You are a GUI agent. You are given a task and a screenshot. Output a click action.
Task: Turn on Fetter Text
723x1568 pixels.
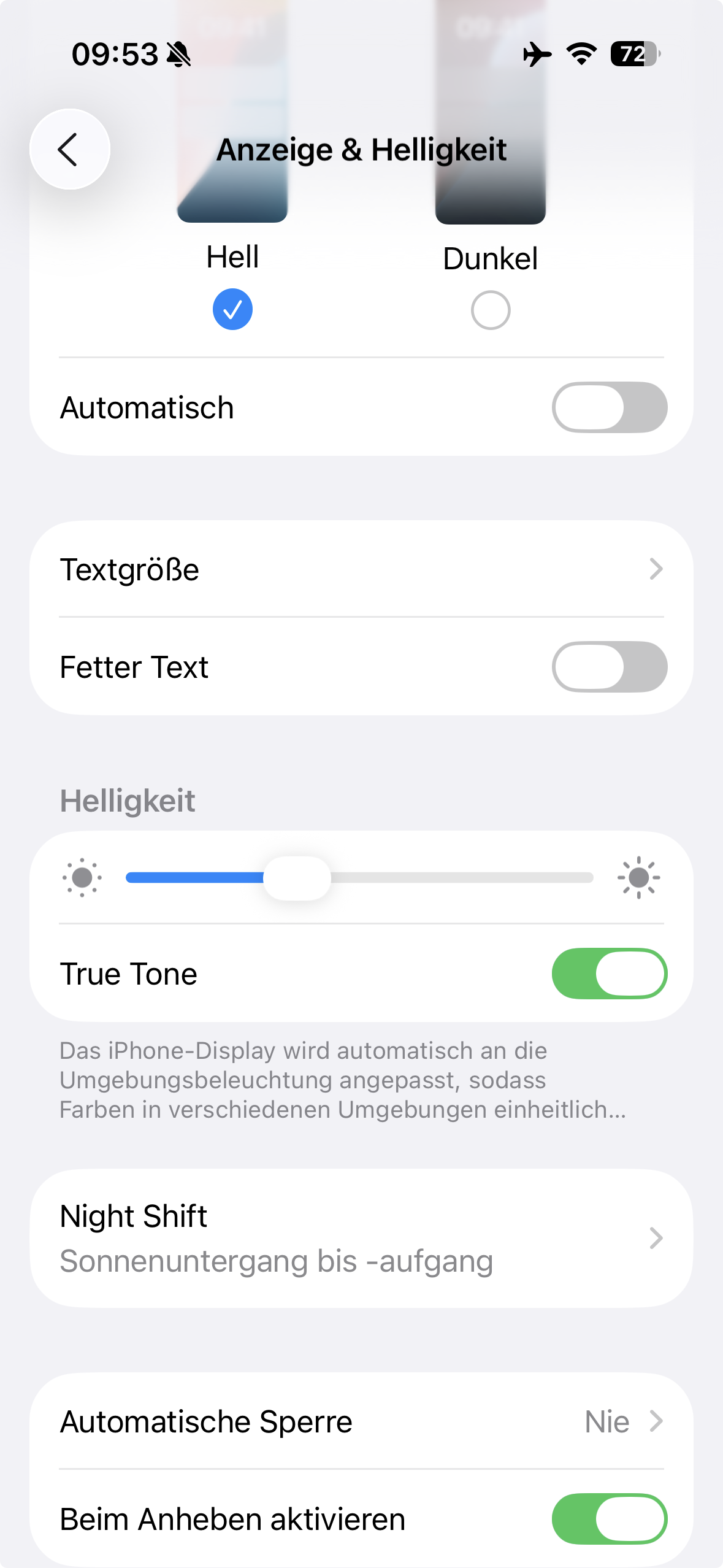coord(609,667)
